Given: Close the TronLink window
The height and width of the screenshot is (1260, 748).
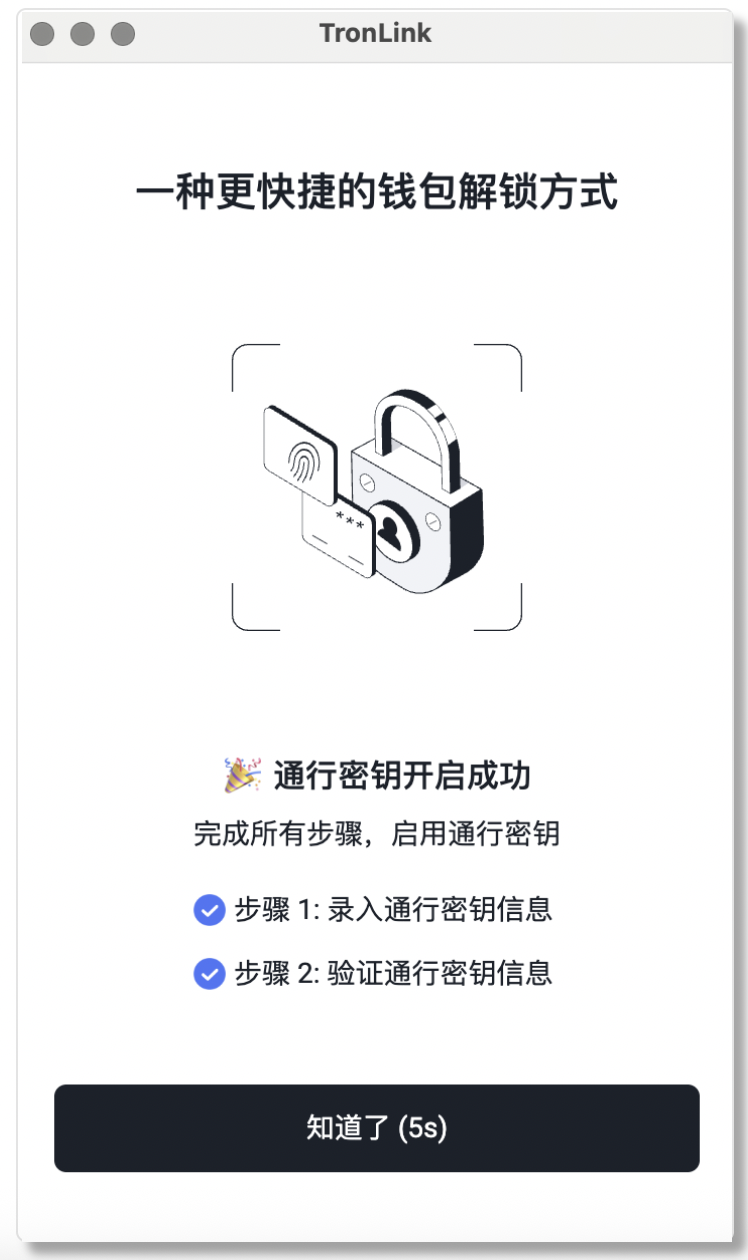Looking at the screenshot, I should tap(42, 34).
